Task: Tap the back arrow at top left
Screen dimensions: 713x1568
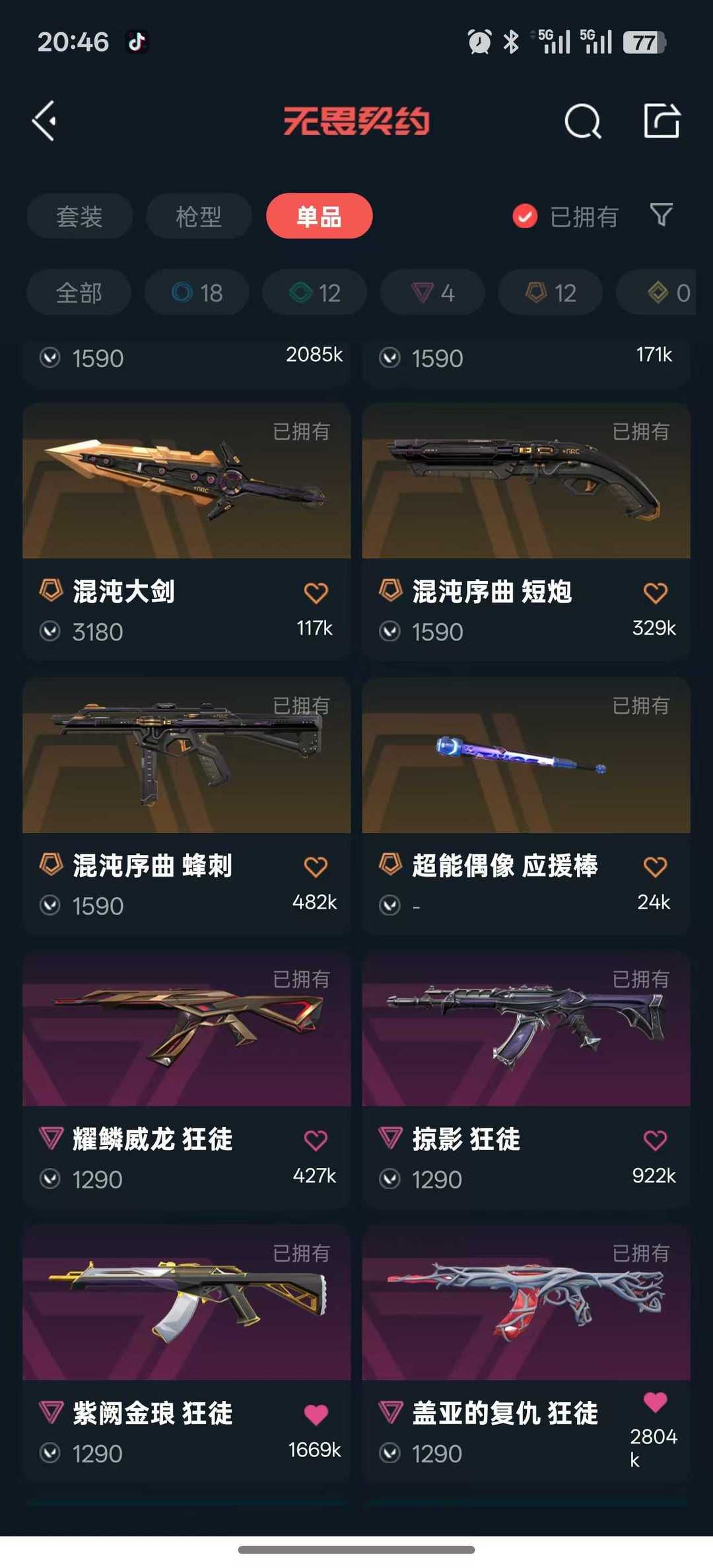Action: 44,121
